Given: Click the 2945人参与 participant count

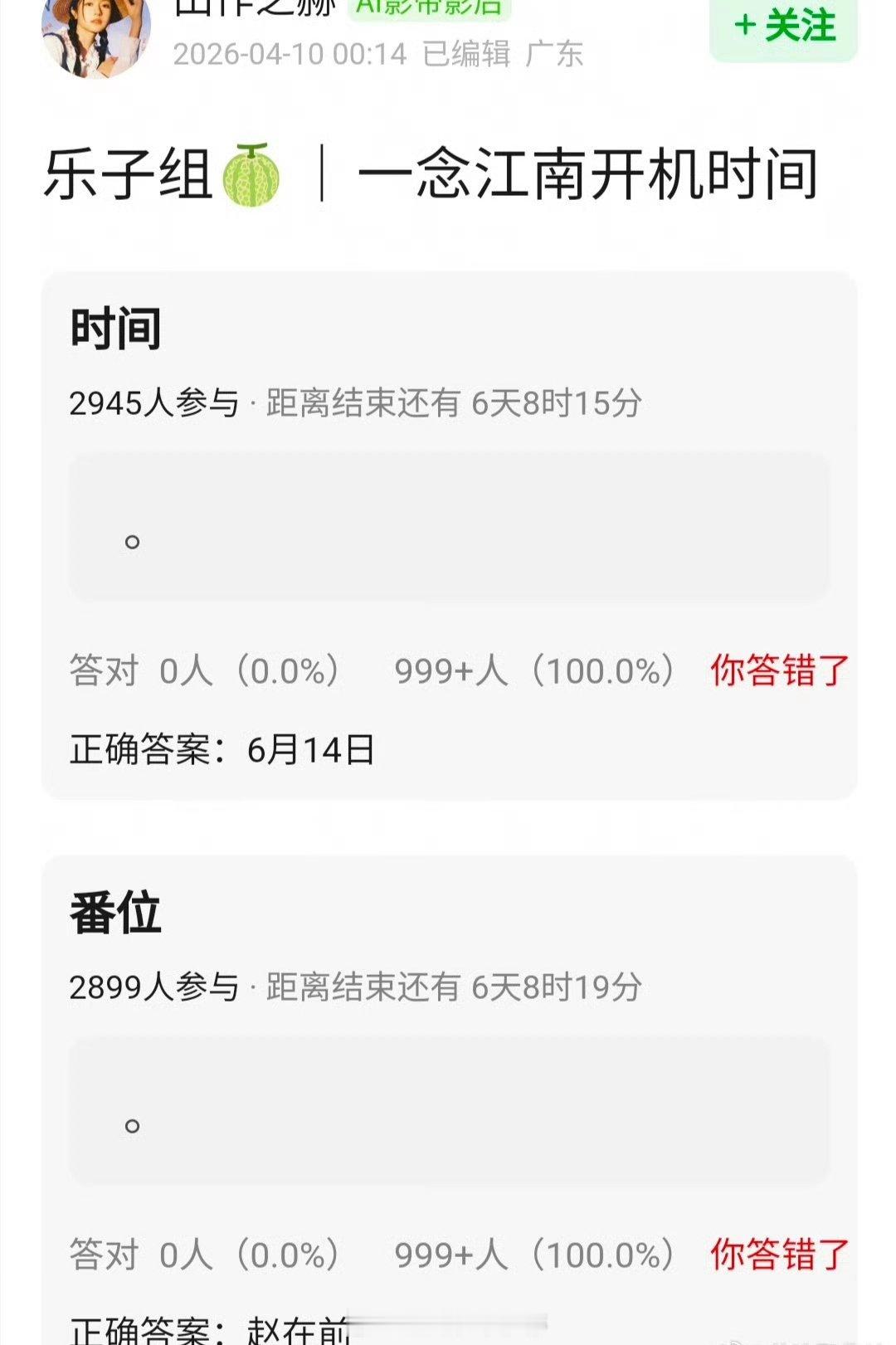Looking at the screenshot, I should 154,404.
